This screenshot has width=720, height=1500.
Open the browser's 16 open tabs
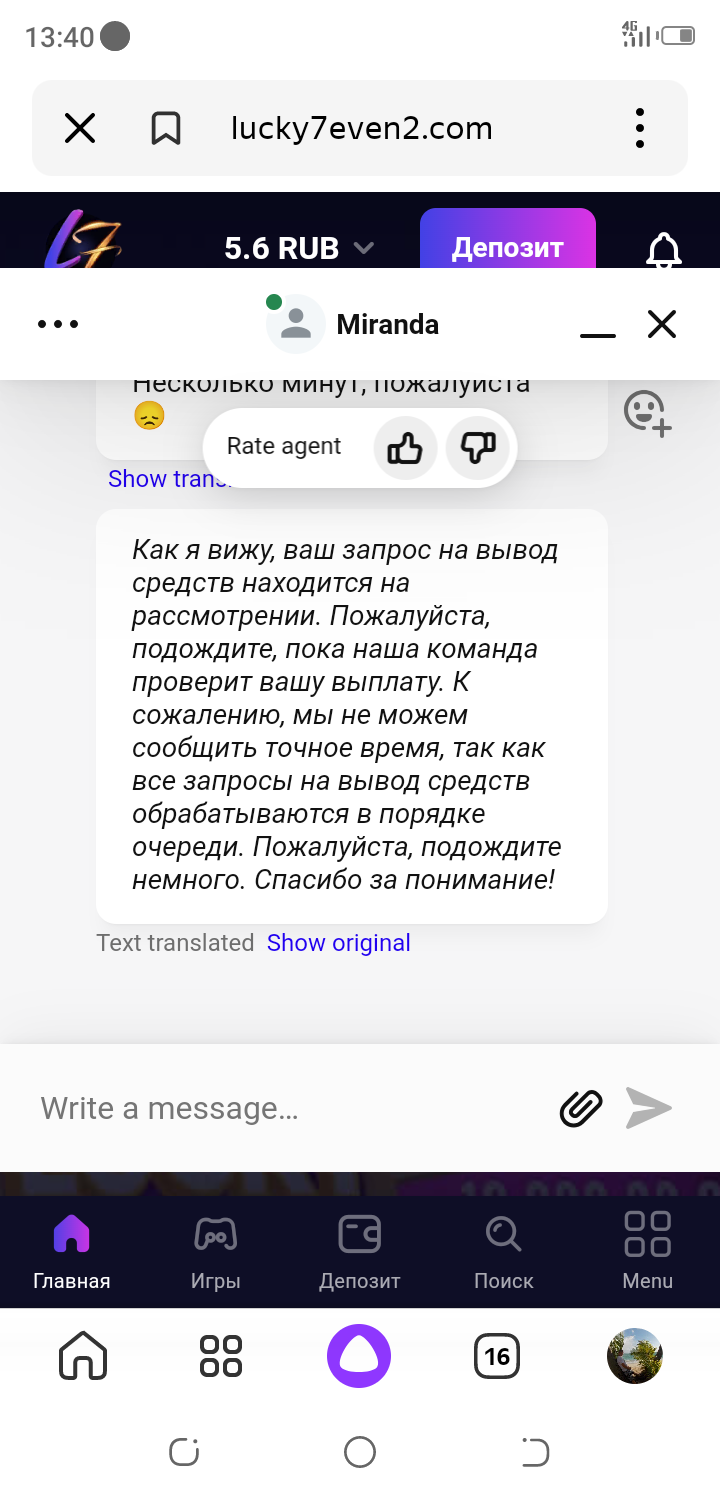[x=497, y=1357]
